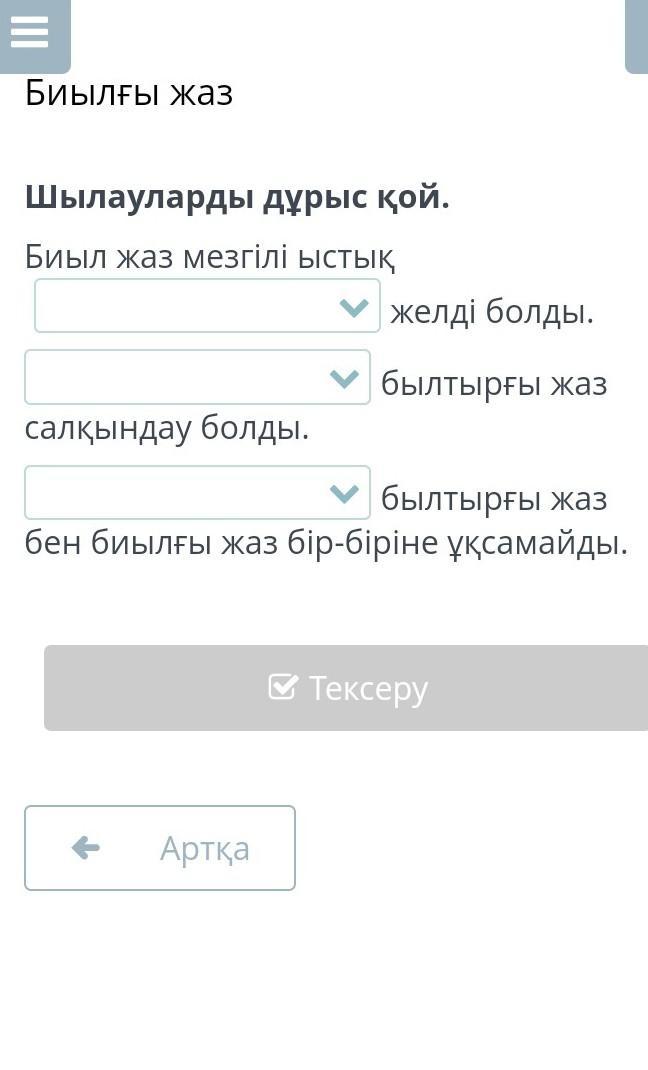Expand dropdown before 'желді болды'
Image resolution: width=648 pixels, height=1070 pixels.
point(207,306)
